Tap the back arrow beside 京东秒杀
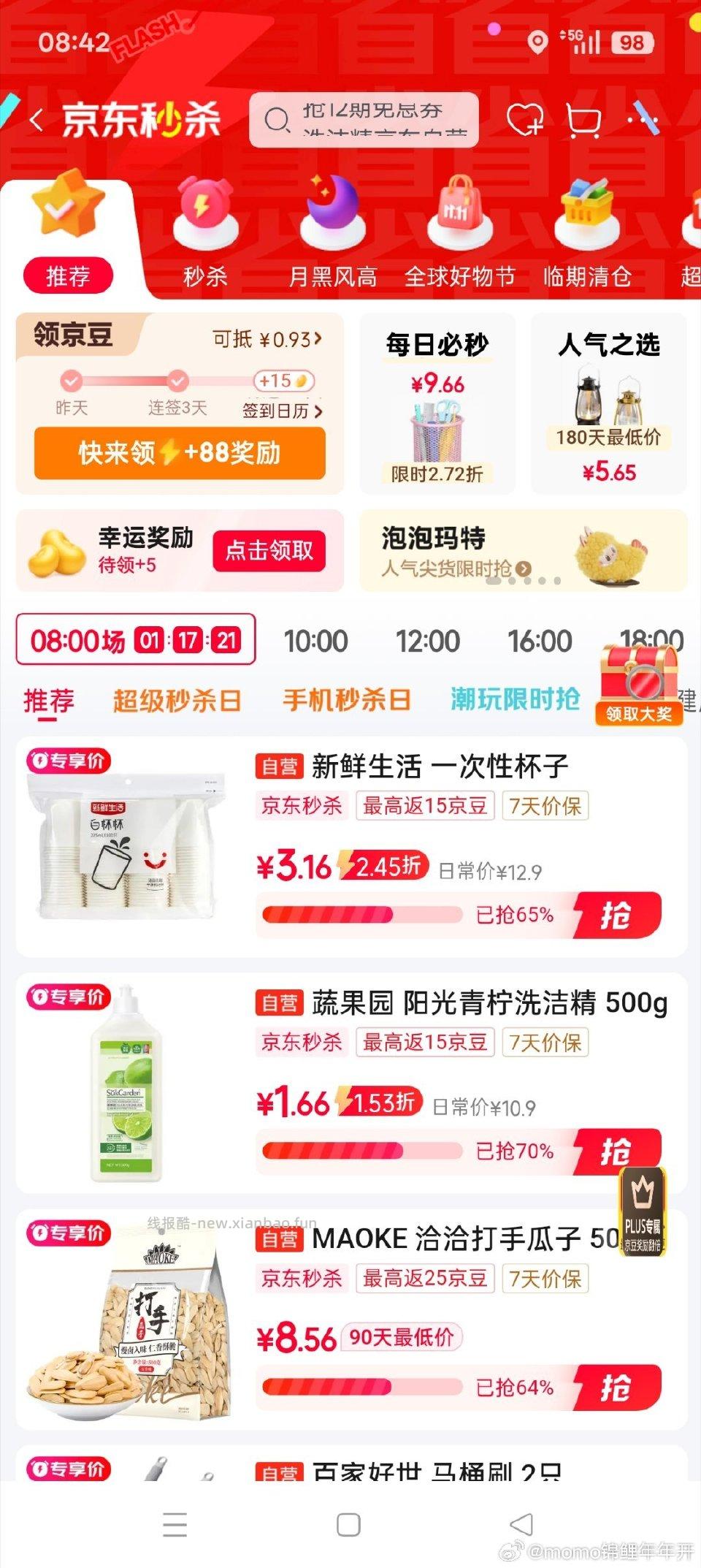This screenshot has height=1568, width=701. pyautogui.click(x=38, y=119)
